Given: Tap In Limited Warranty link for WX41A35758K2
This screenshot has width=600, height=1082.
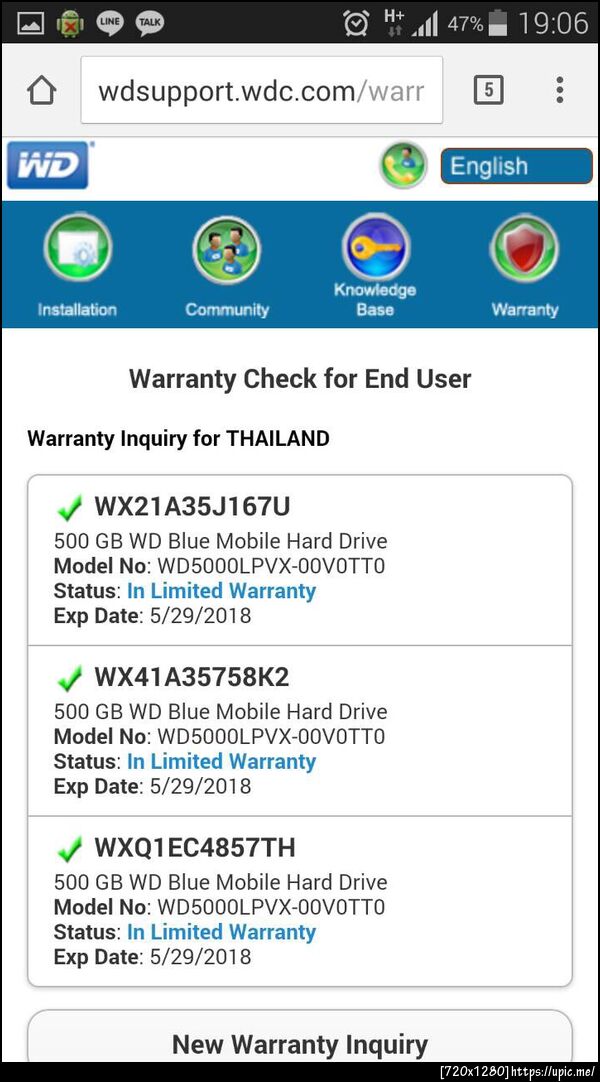Looking at the screenshot, I should click(x=221, y=761).
